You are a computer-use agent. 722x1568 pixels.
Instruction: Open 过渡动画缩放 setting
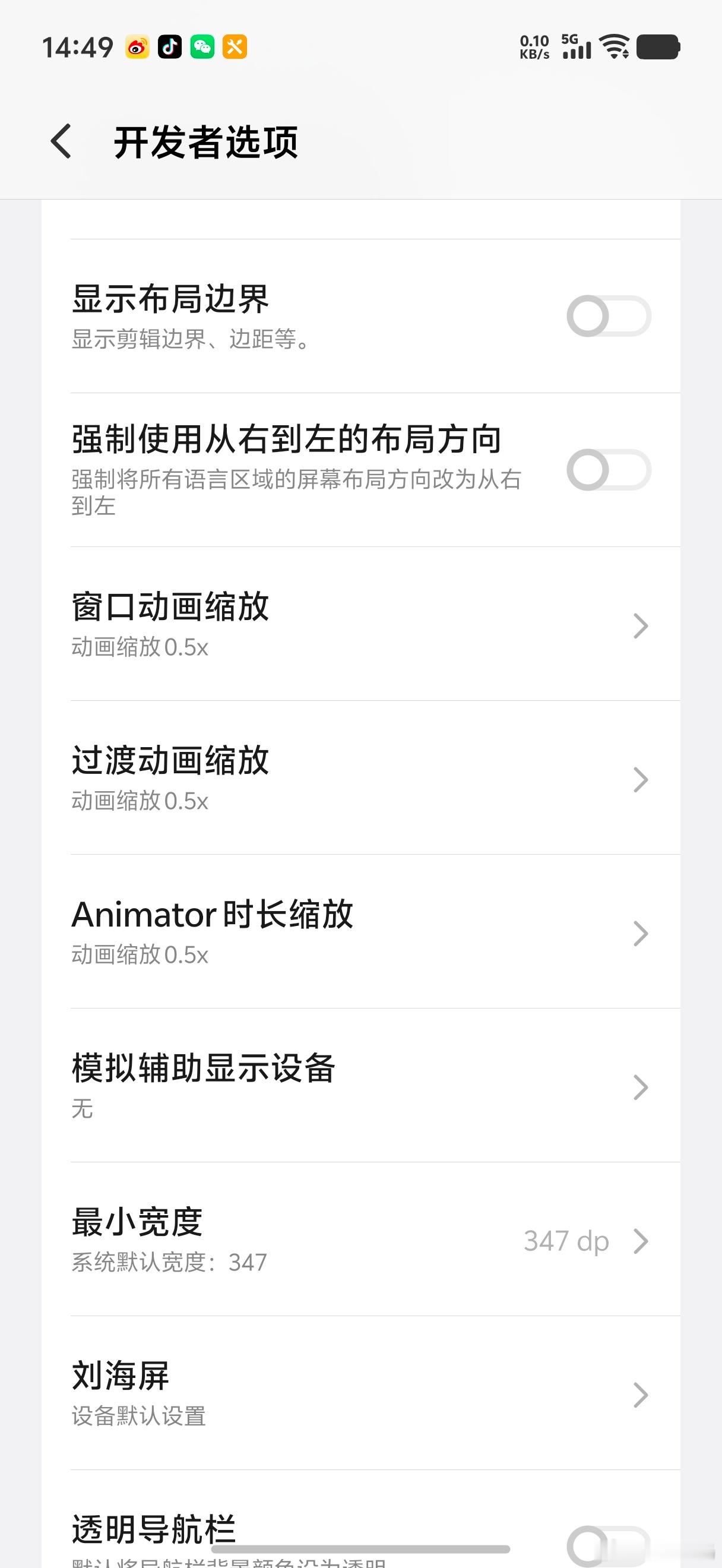coord(360,778)
